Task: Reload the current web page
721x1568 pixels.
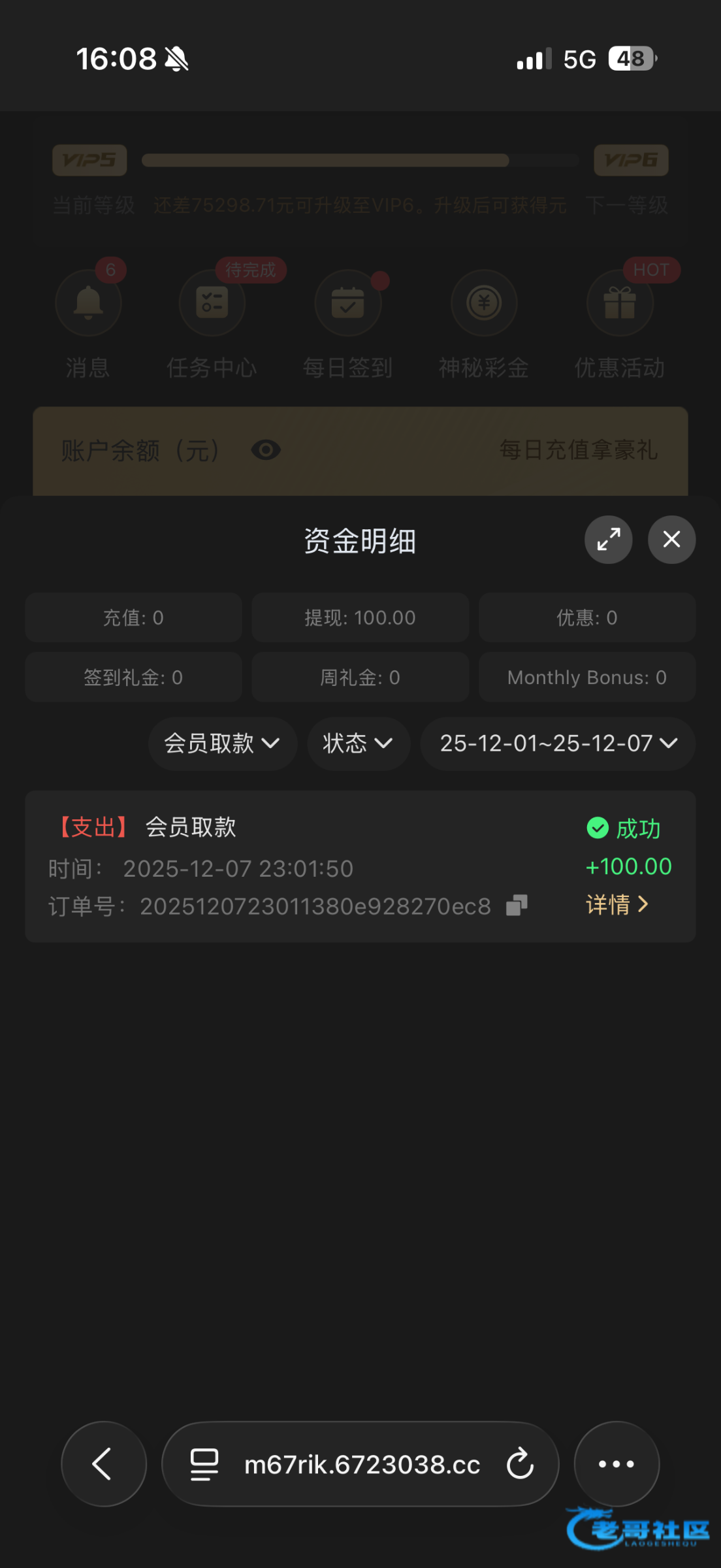Action: pos(520,1464)
